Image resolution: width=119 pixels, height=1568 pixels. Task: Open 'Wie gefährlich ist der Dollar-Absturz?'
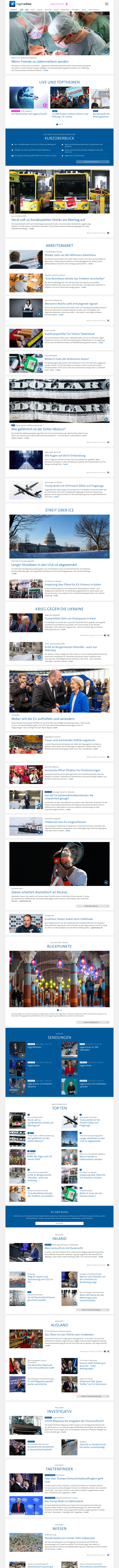[x=38, y=429]
